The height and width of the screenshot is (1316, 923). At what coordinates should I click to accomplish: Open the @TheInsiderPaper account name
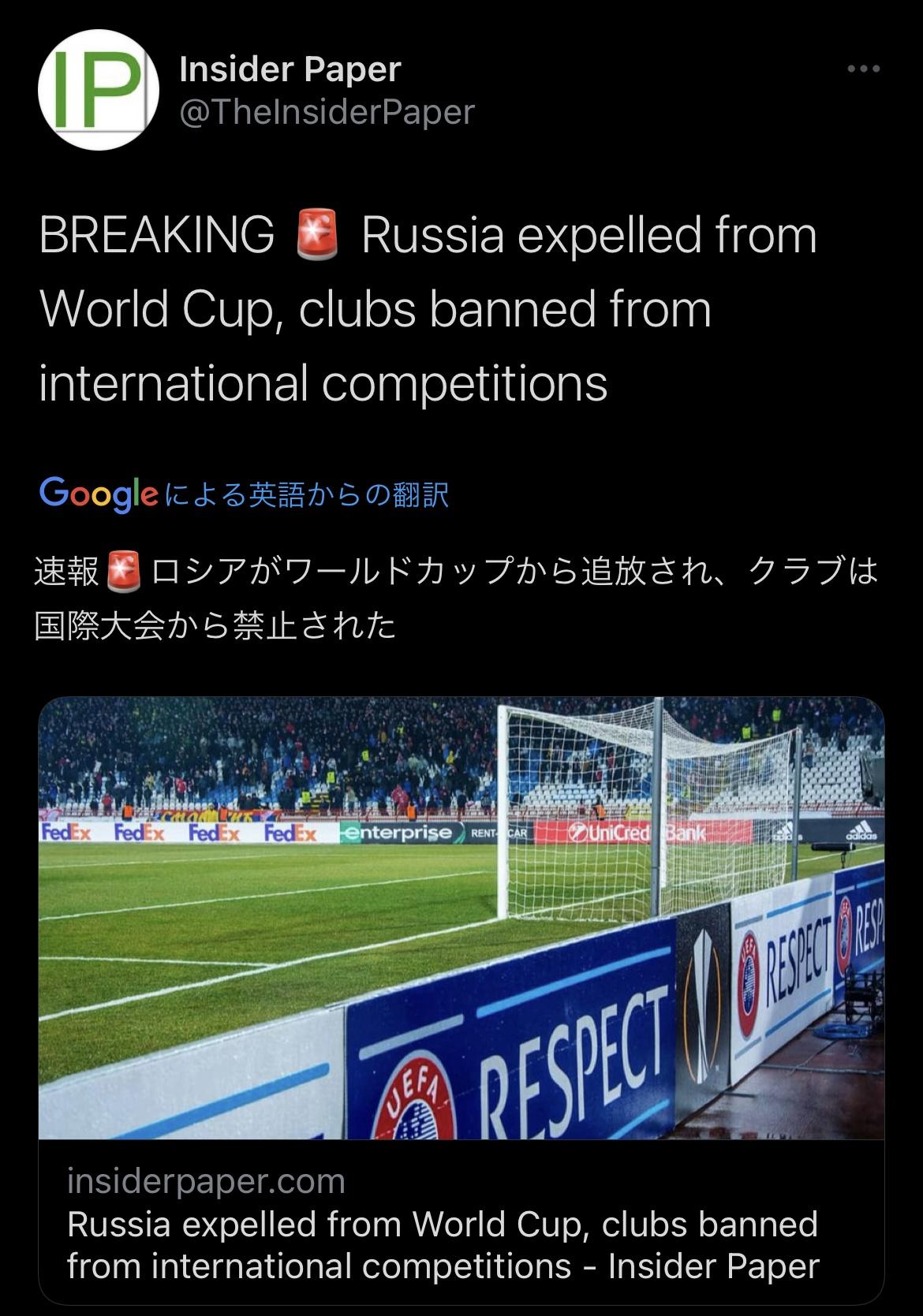point(327,112)
